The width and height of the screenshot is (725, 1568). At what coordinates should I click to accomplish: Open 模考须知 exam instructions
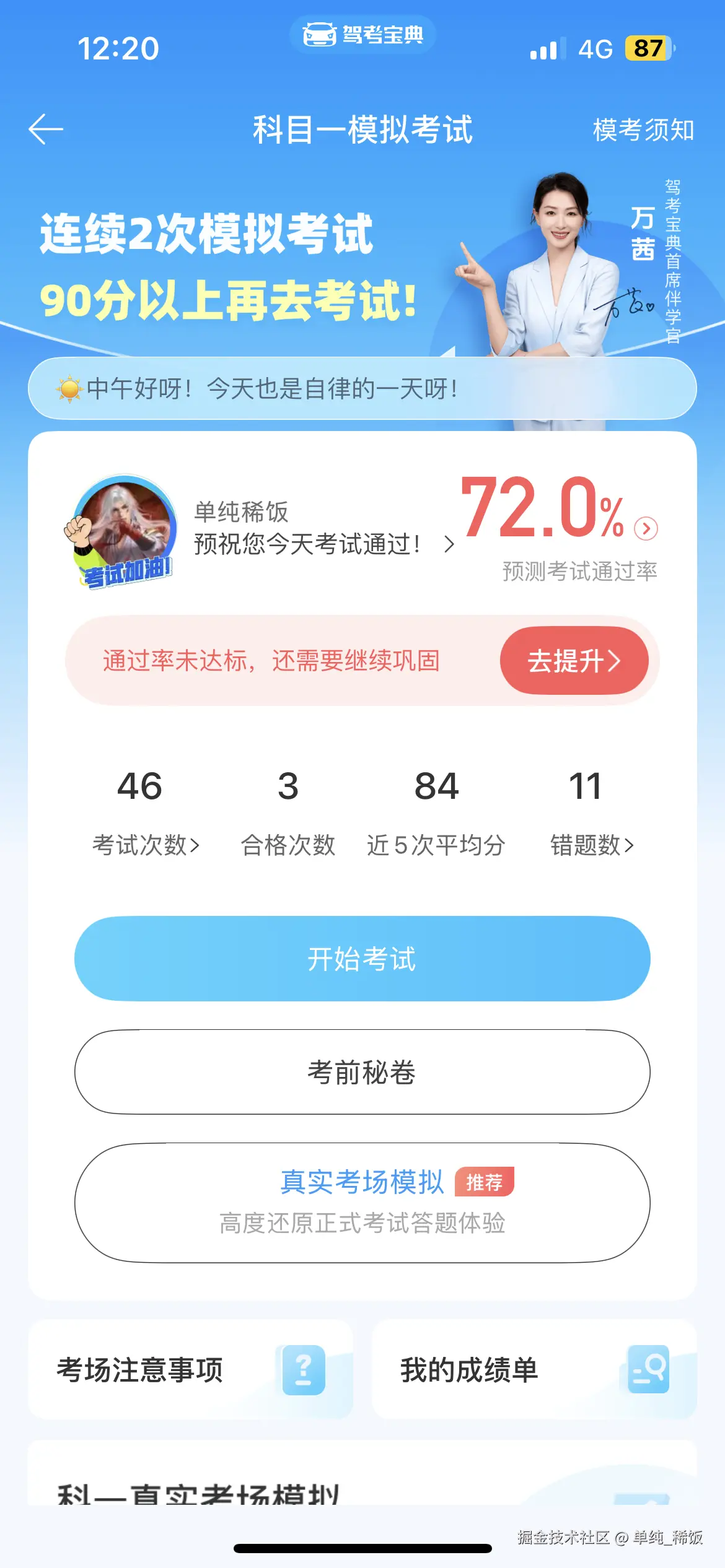click(x=643, y=130)
